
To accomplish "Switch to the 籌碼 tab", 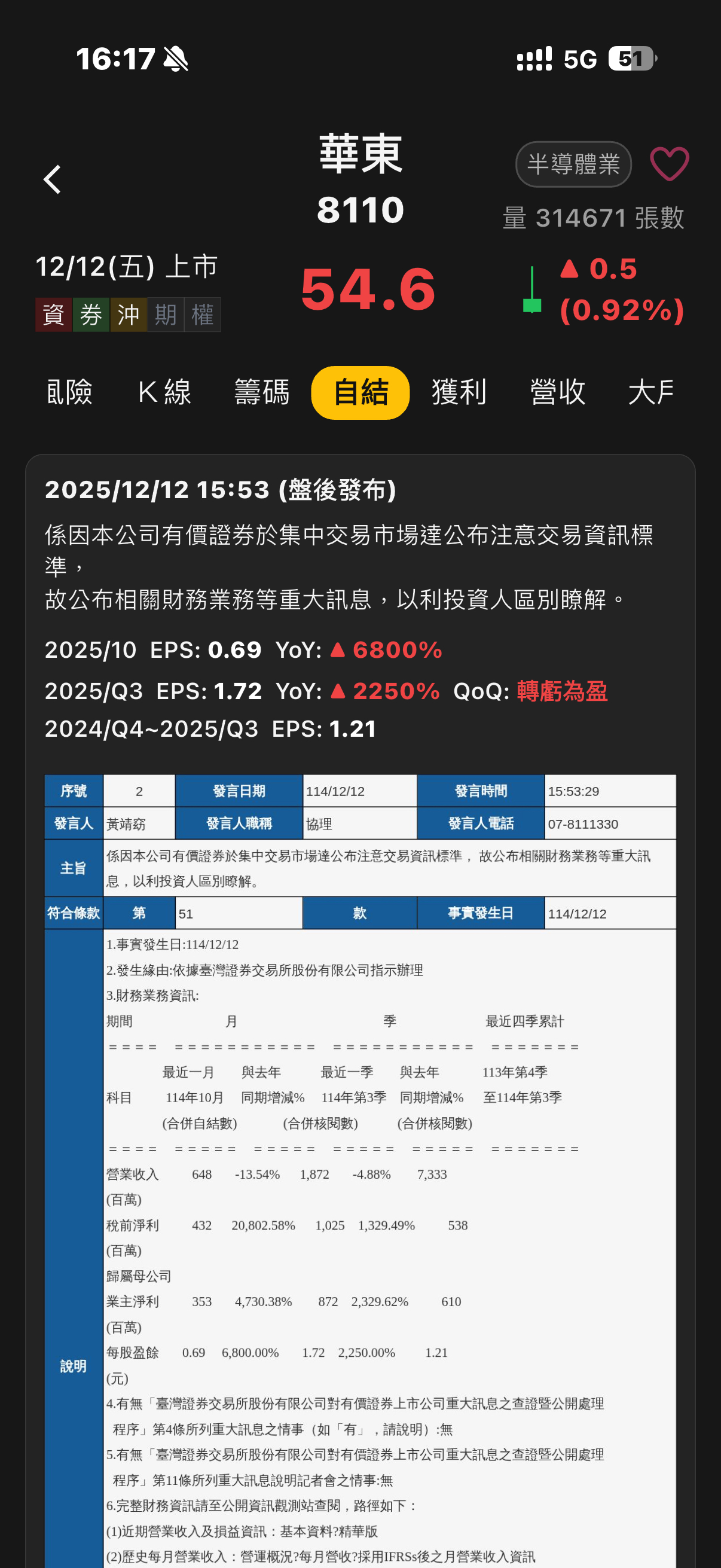I will click(x=262, y=392).
